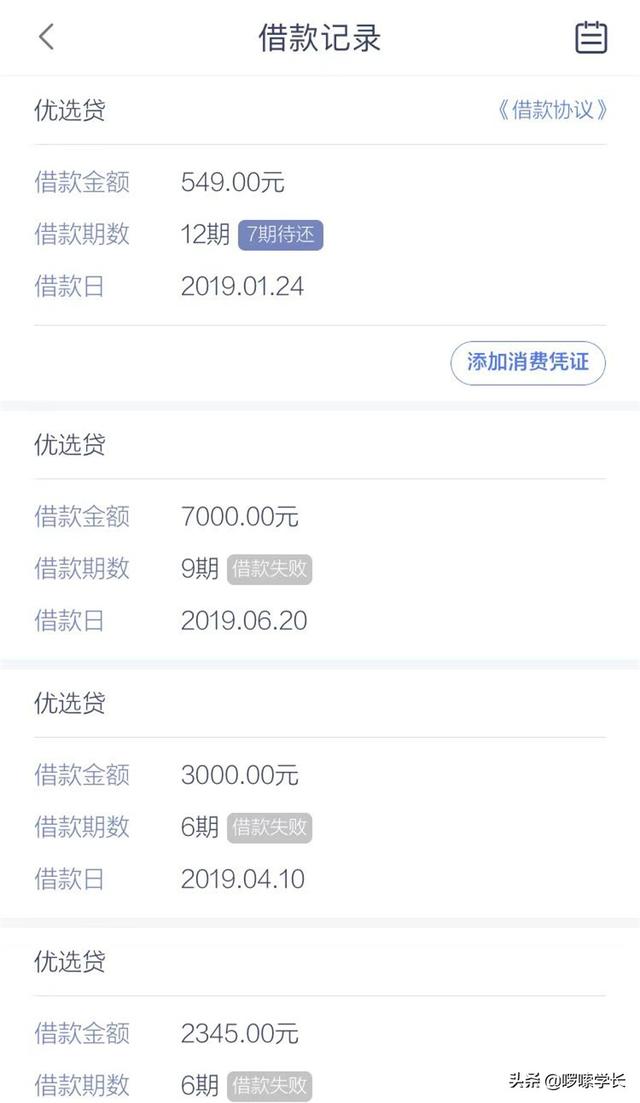
Task: Go back from the 借款记录 page
Action: tap(46, 37)
